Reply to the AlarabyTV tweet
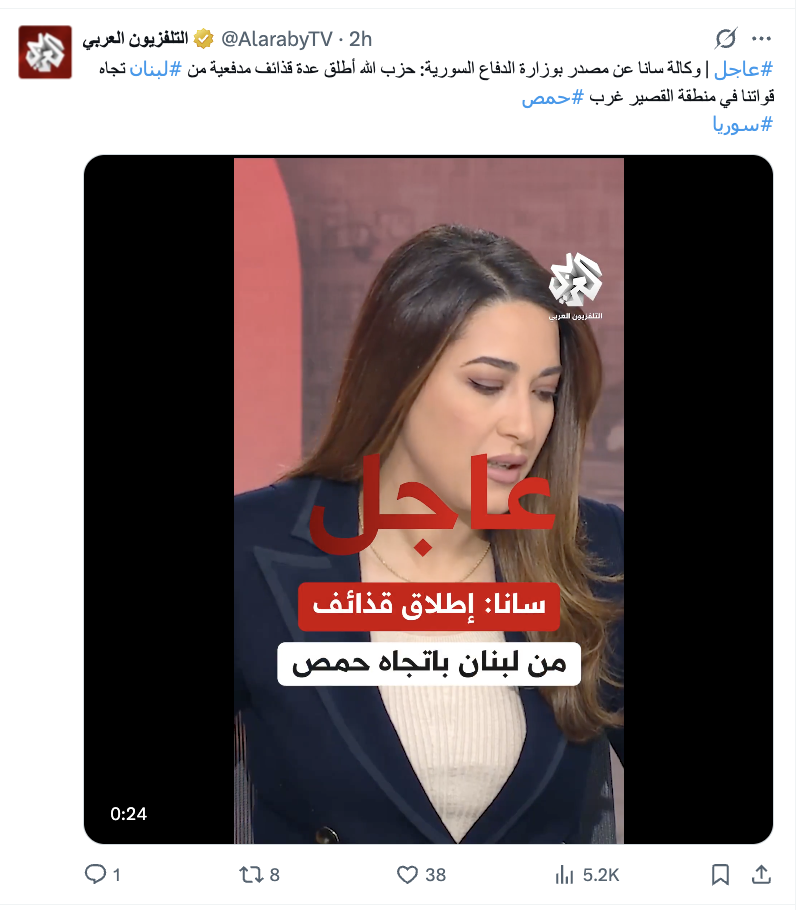The width and height of the screenshot is (798, 910). point(96,875)
